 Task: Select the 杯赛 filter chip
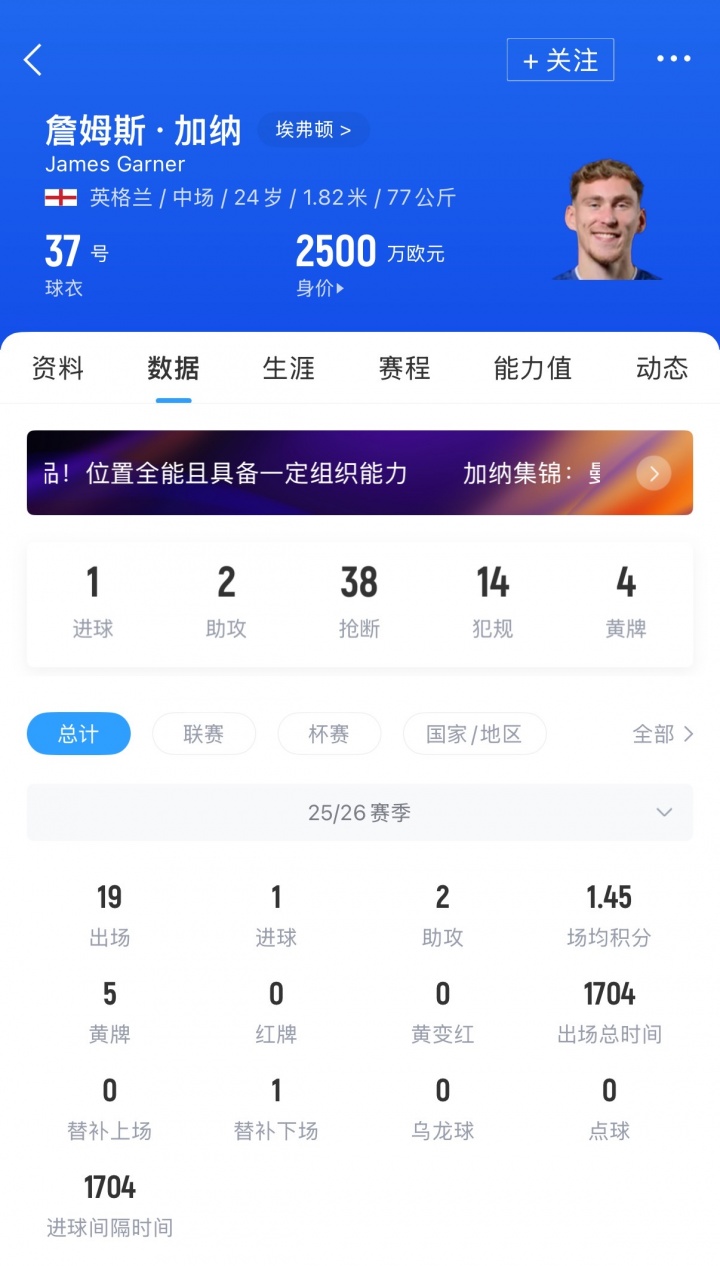coord(329,734)
